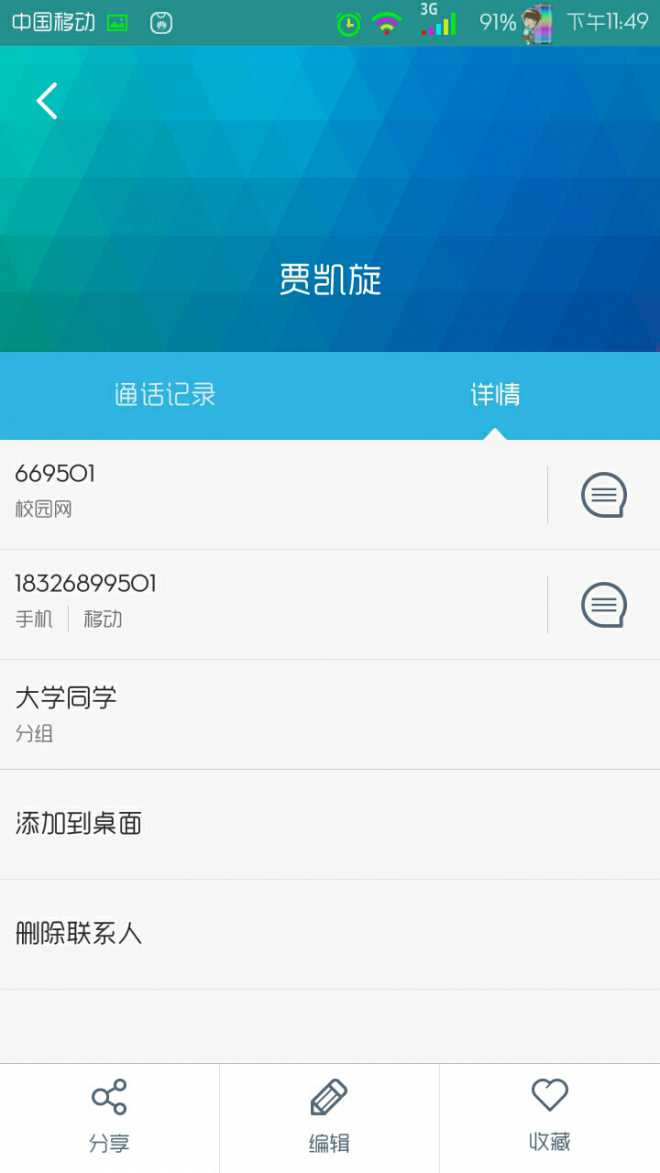Choose 添加到桌面
The height and width of the screenshot is (1173, 660).
click(330, 824)
